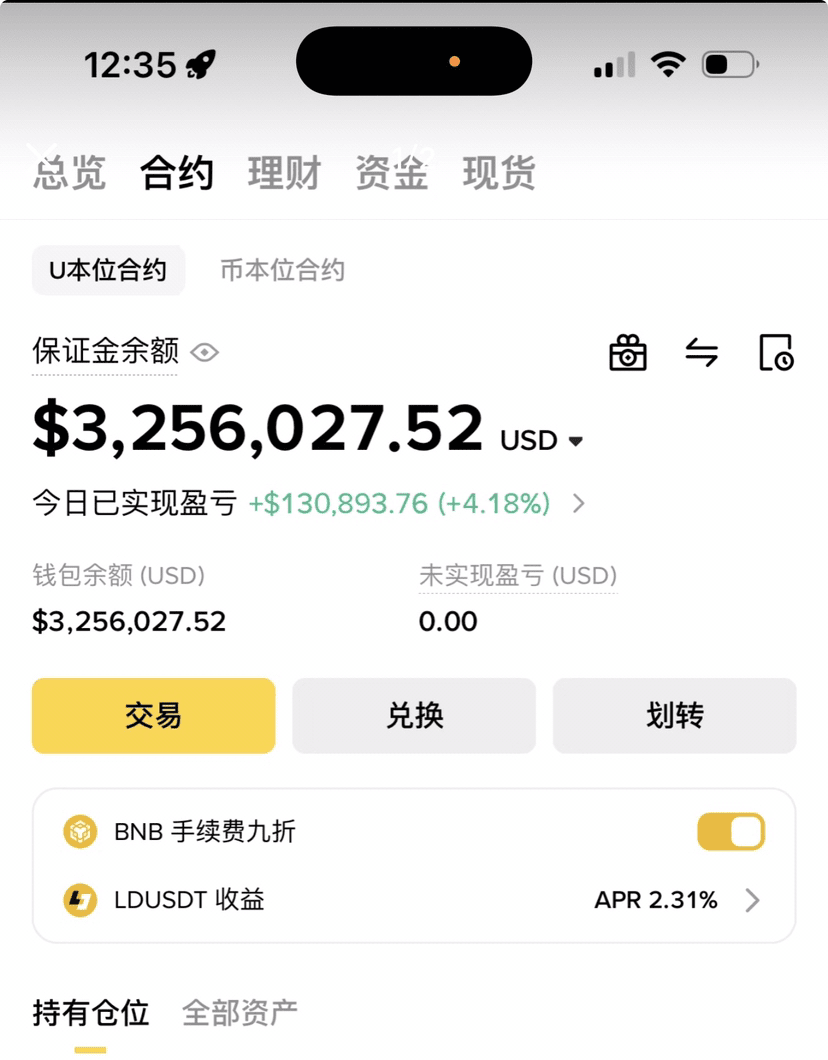Tap the transfer arrows icon
This screenshot has width=828, height=1060.
point(701,352)
